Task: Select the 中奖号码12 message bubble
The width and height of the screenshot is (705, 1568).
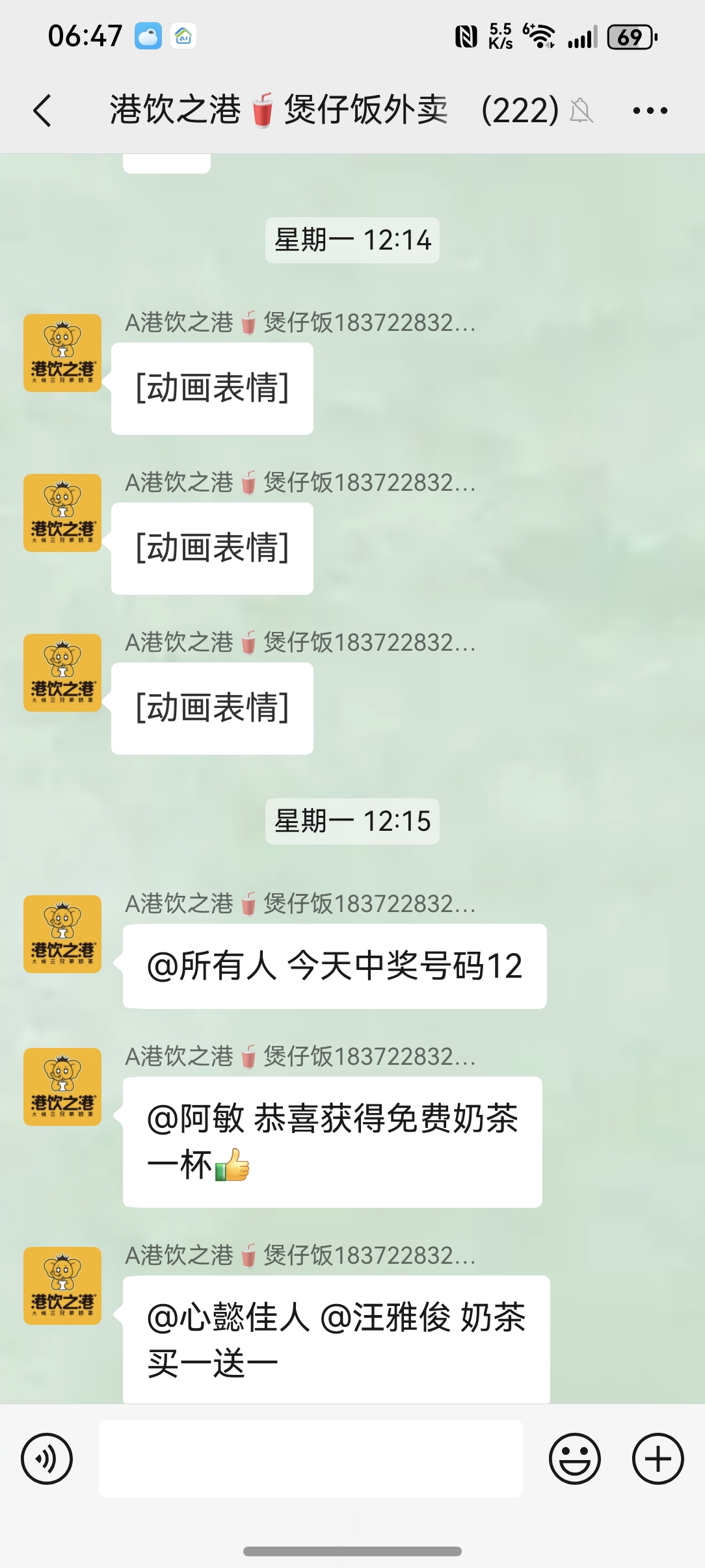Action: click(333, 965)
